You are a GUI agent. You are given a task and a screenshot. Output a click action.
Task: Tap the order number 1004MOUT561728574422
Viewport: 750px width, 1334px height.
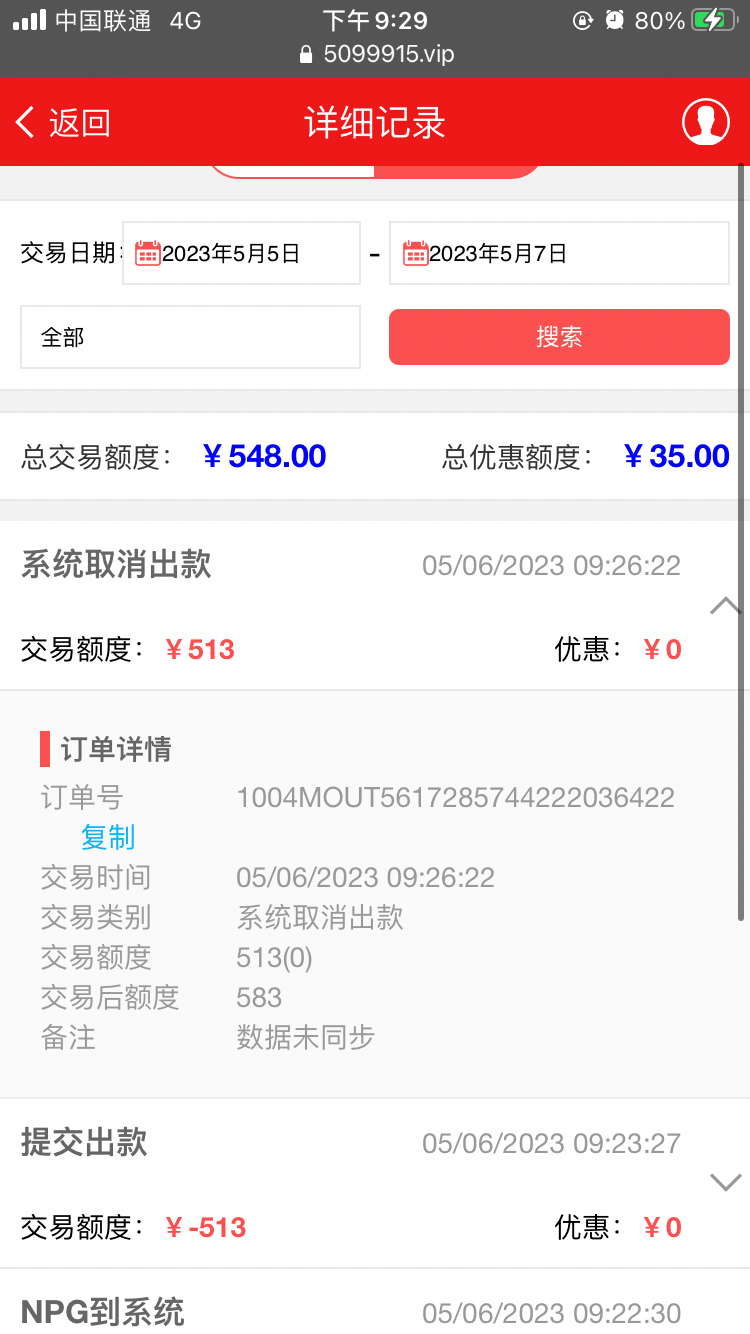pyautogui.click(x=455, y=797)
